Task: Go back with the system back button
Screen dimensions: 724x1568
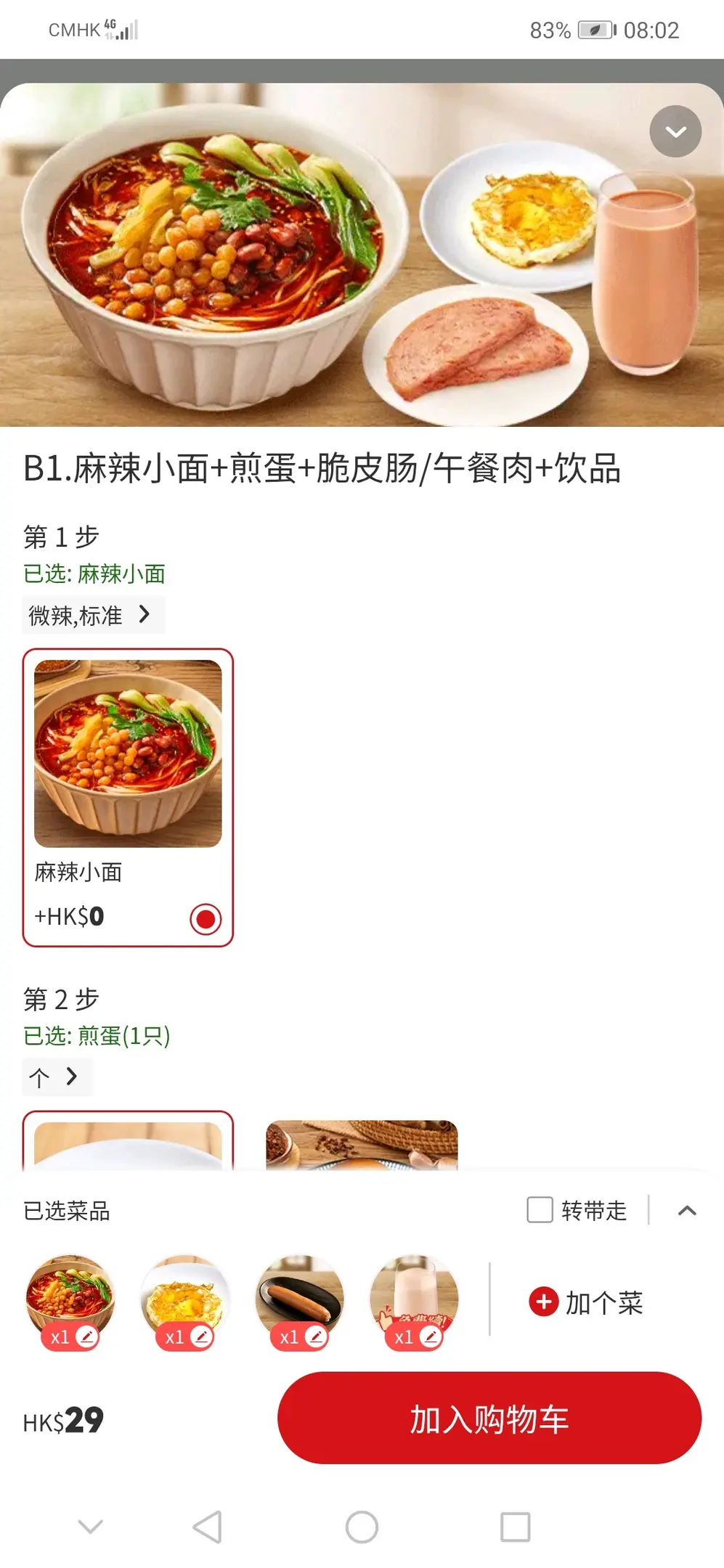Action: click(x=208, y=1527)
